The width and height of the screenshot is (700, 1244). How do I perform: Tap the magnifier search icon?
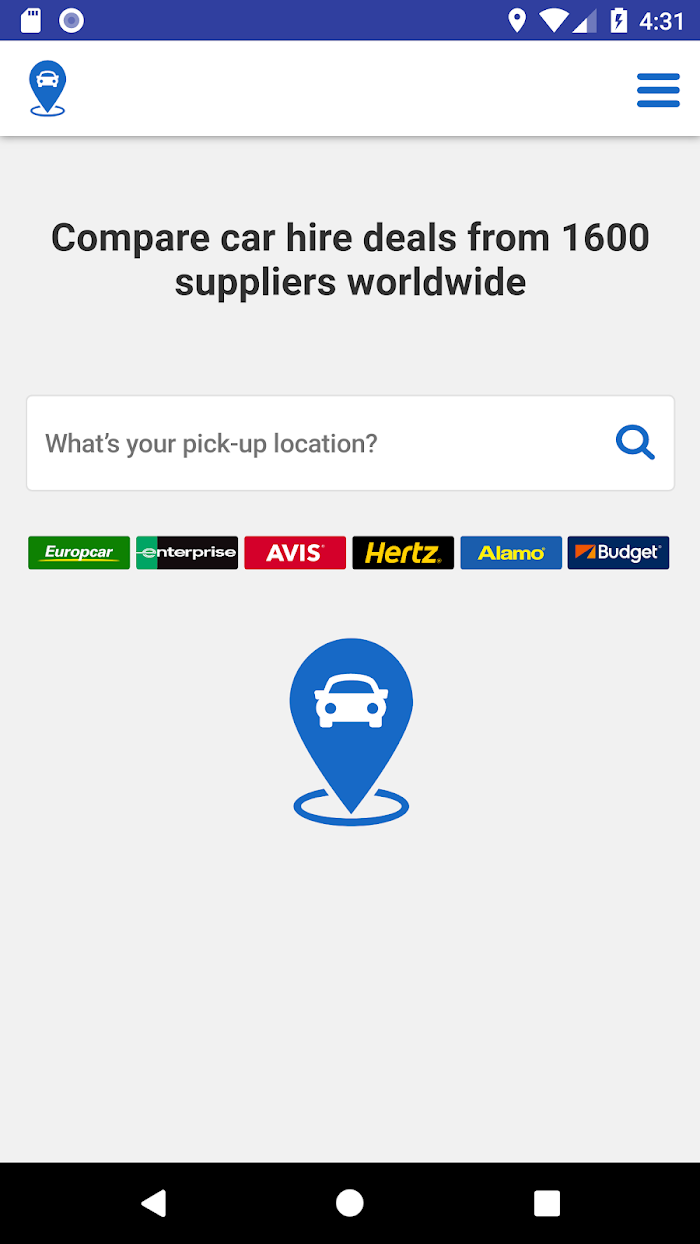[635, 442]
